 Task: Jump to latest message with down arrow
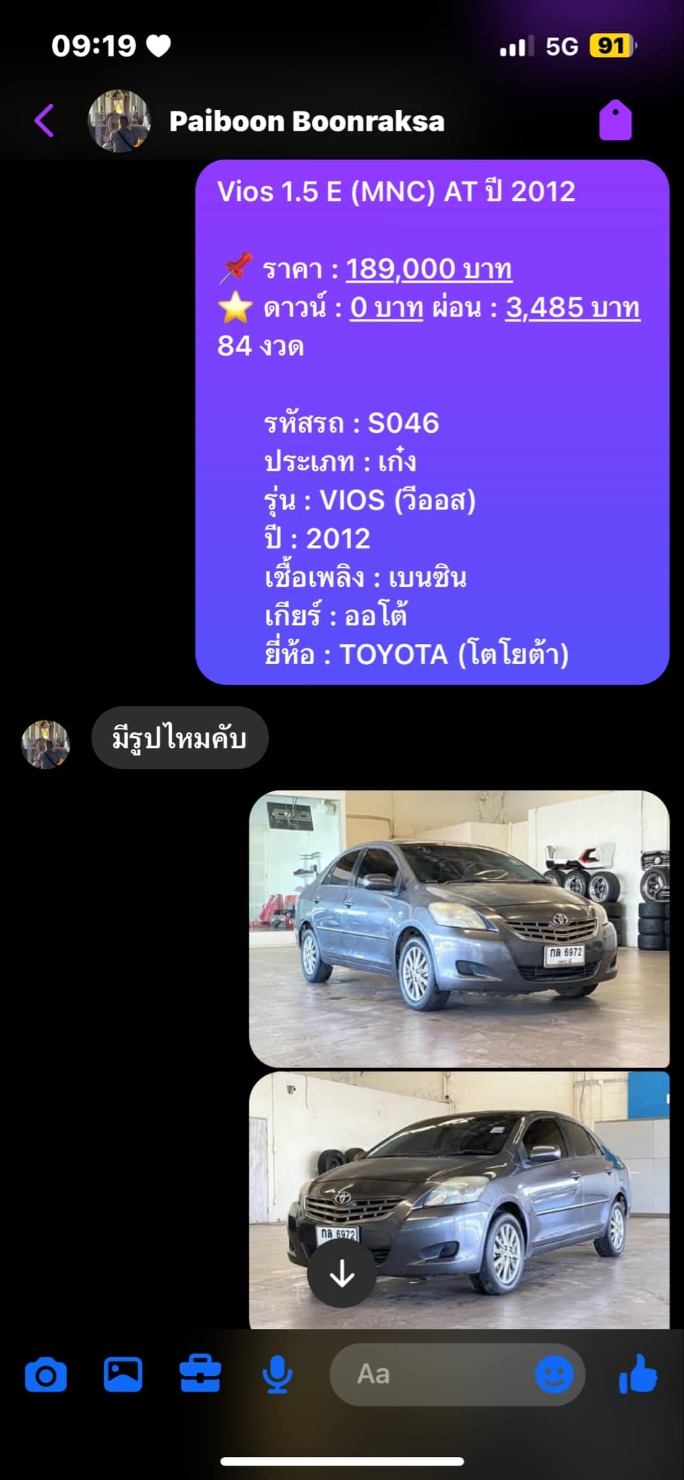click(342, 1273)
